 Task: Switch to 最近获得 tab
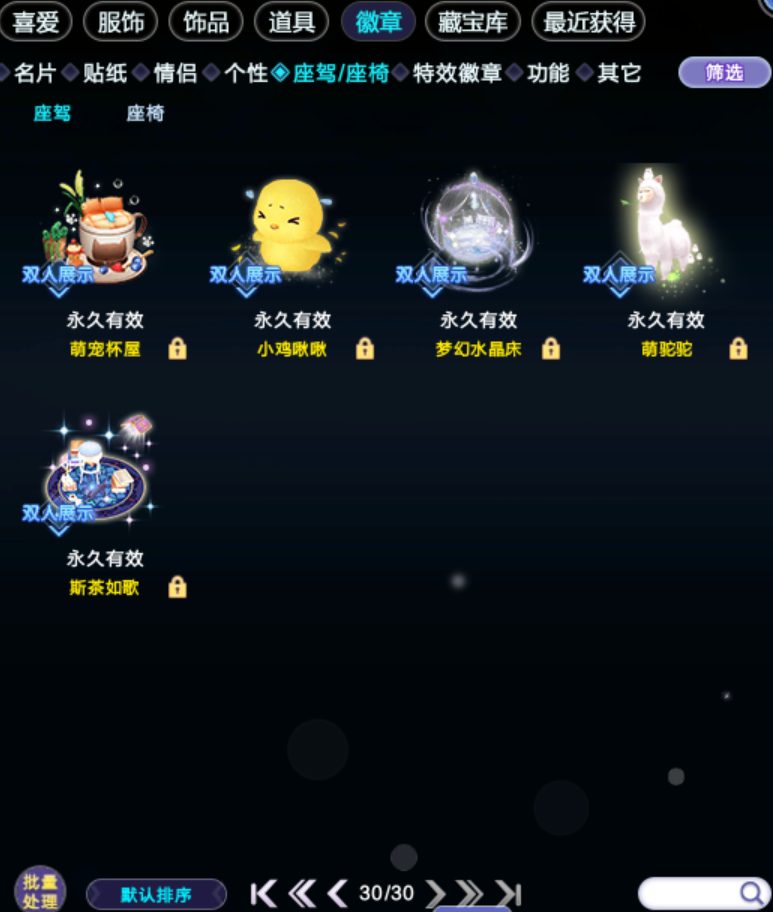[x=588, y=22]
